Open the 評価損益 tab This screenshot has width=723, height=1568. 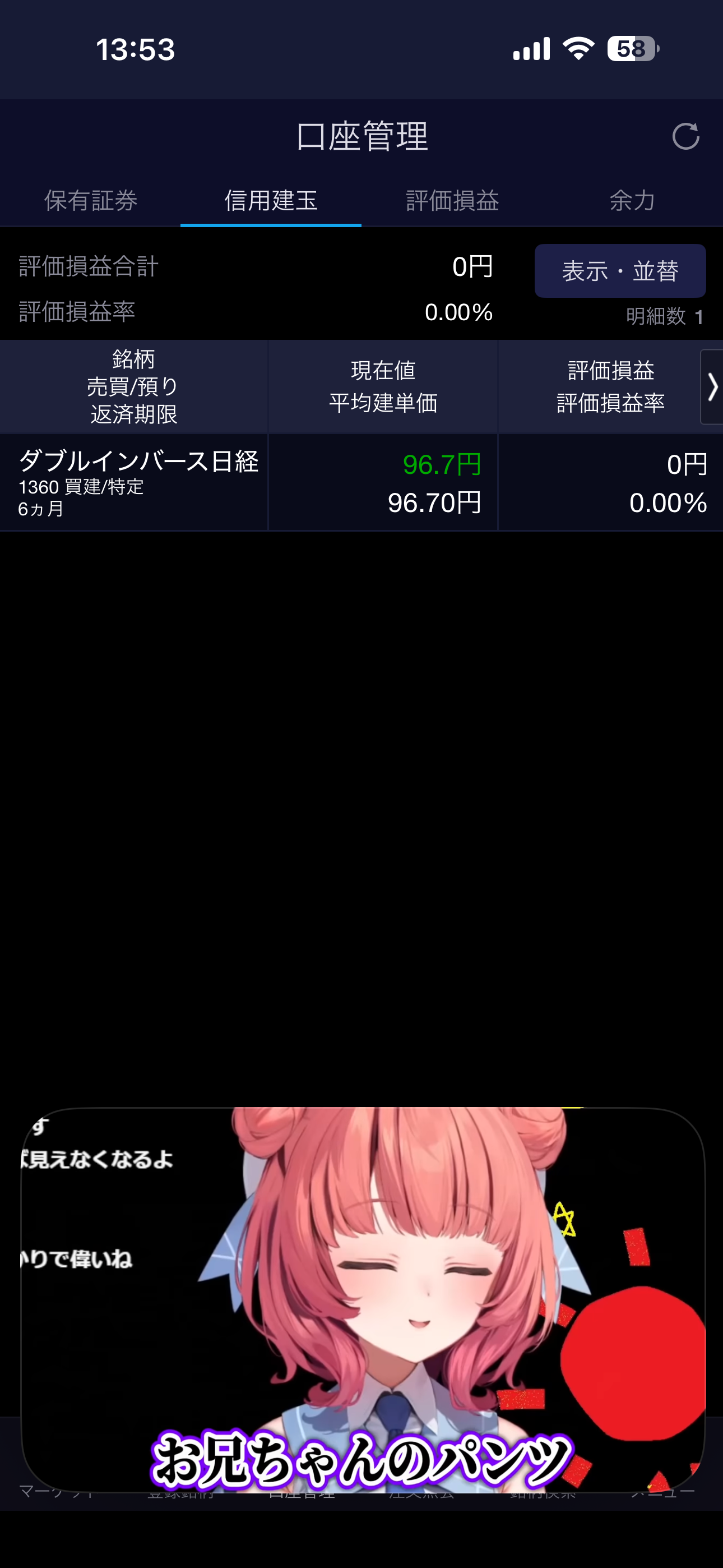[452, 200]
